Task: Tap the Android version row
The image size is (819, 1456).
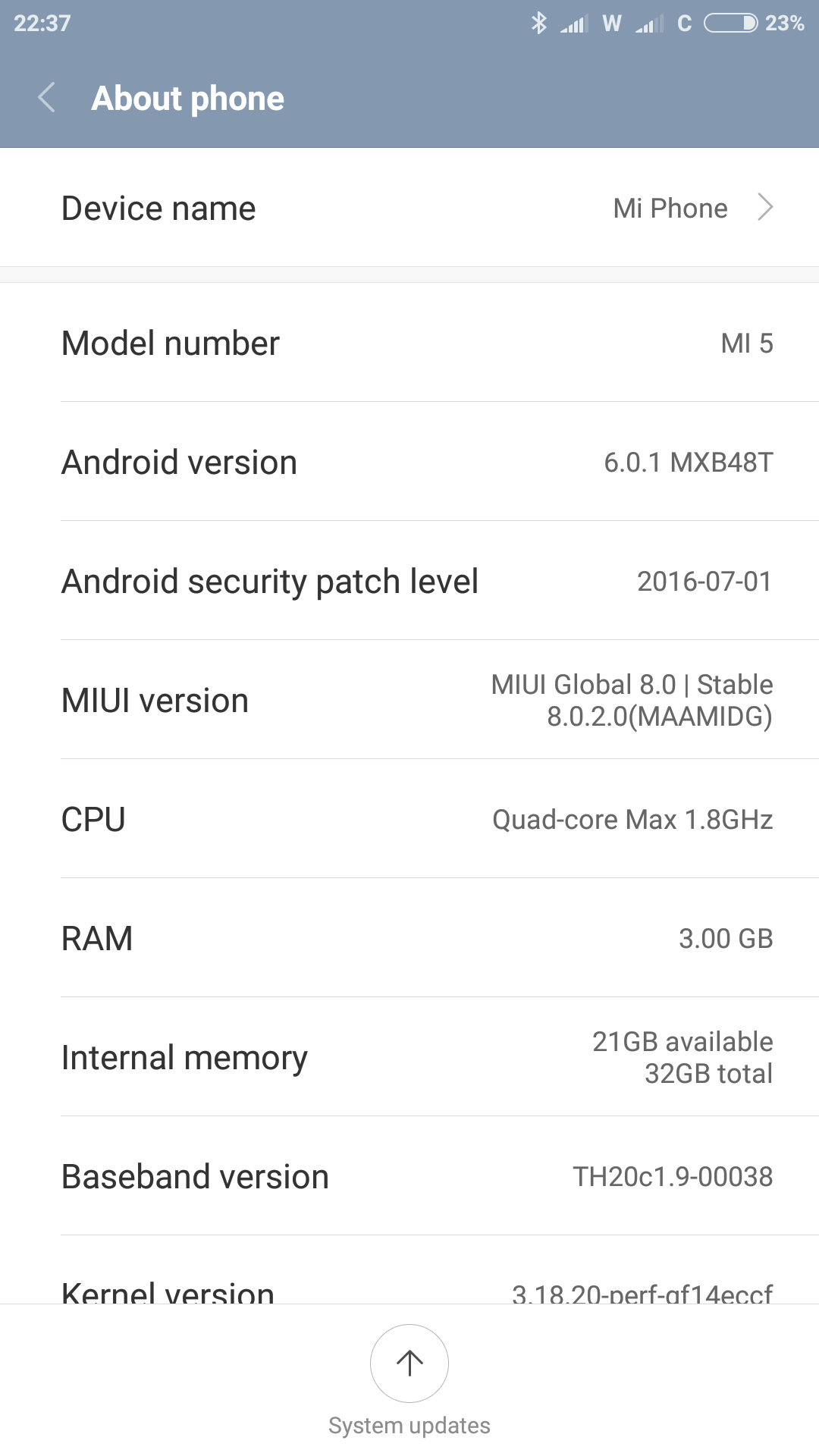Action: [409, 462]
